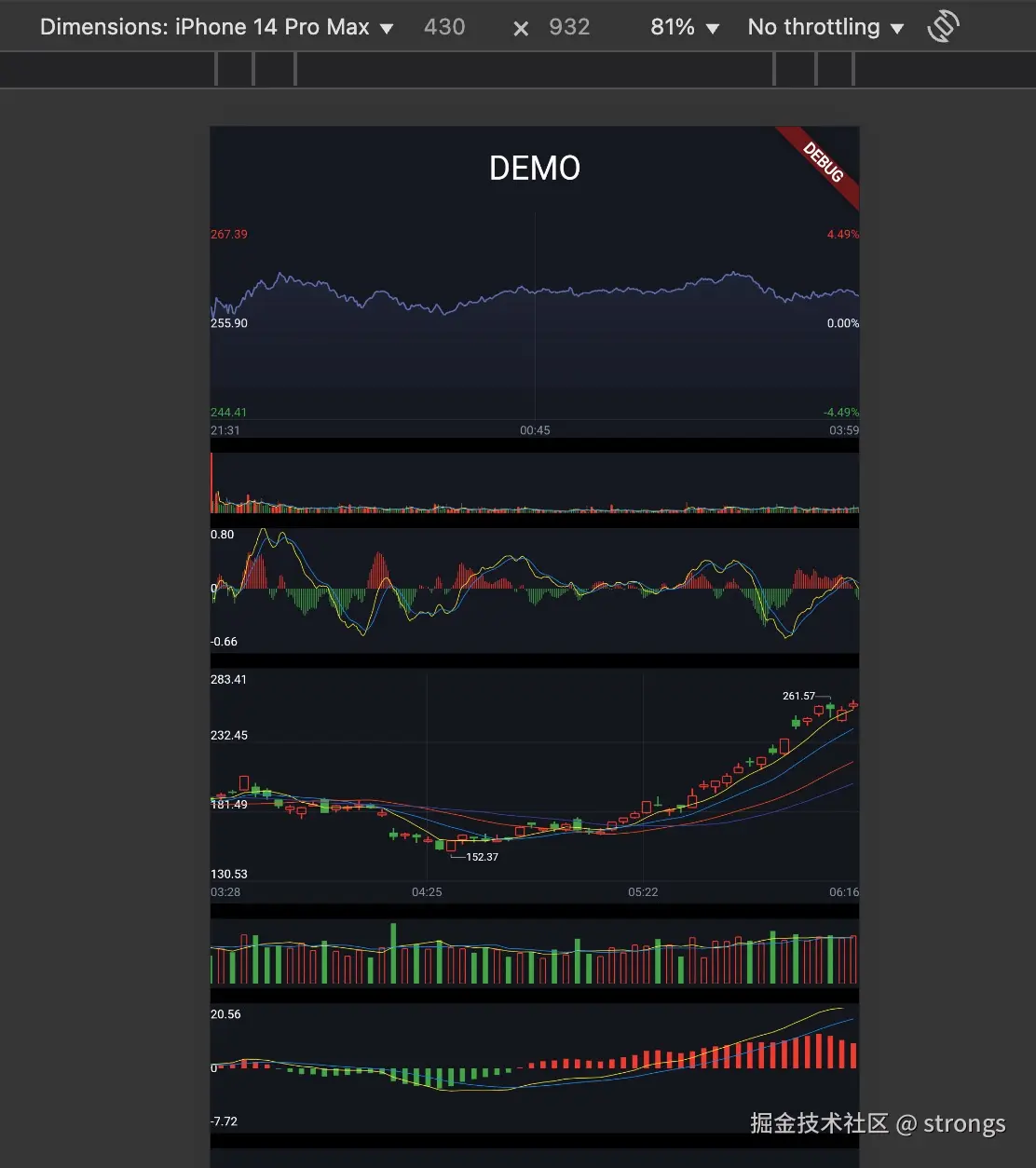Rotate the device orientation

click(x=944, y=26)
